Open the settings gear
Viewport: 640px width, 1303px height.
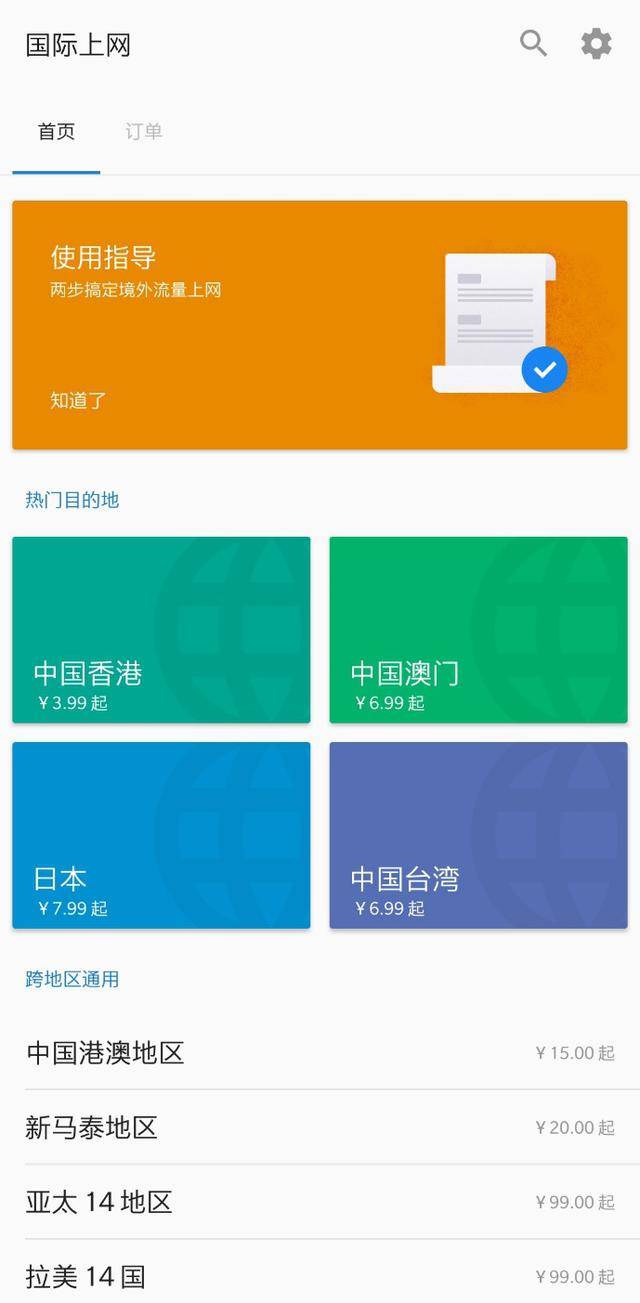pyautogui.click(x=596, y=44)
